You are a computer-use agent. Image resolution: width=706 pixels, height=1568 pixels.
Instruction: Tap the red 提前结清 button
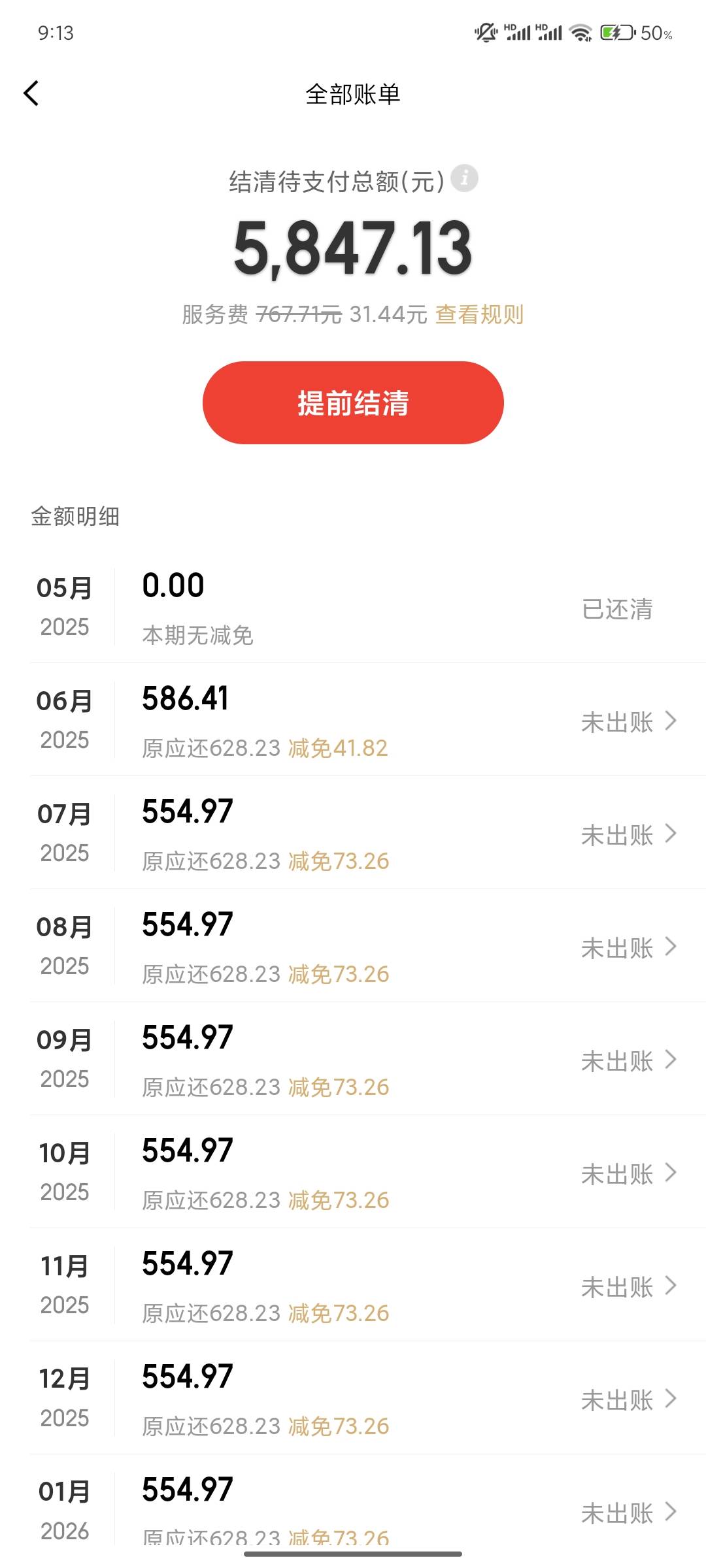coord(353,402)
